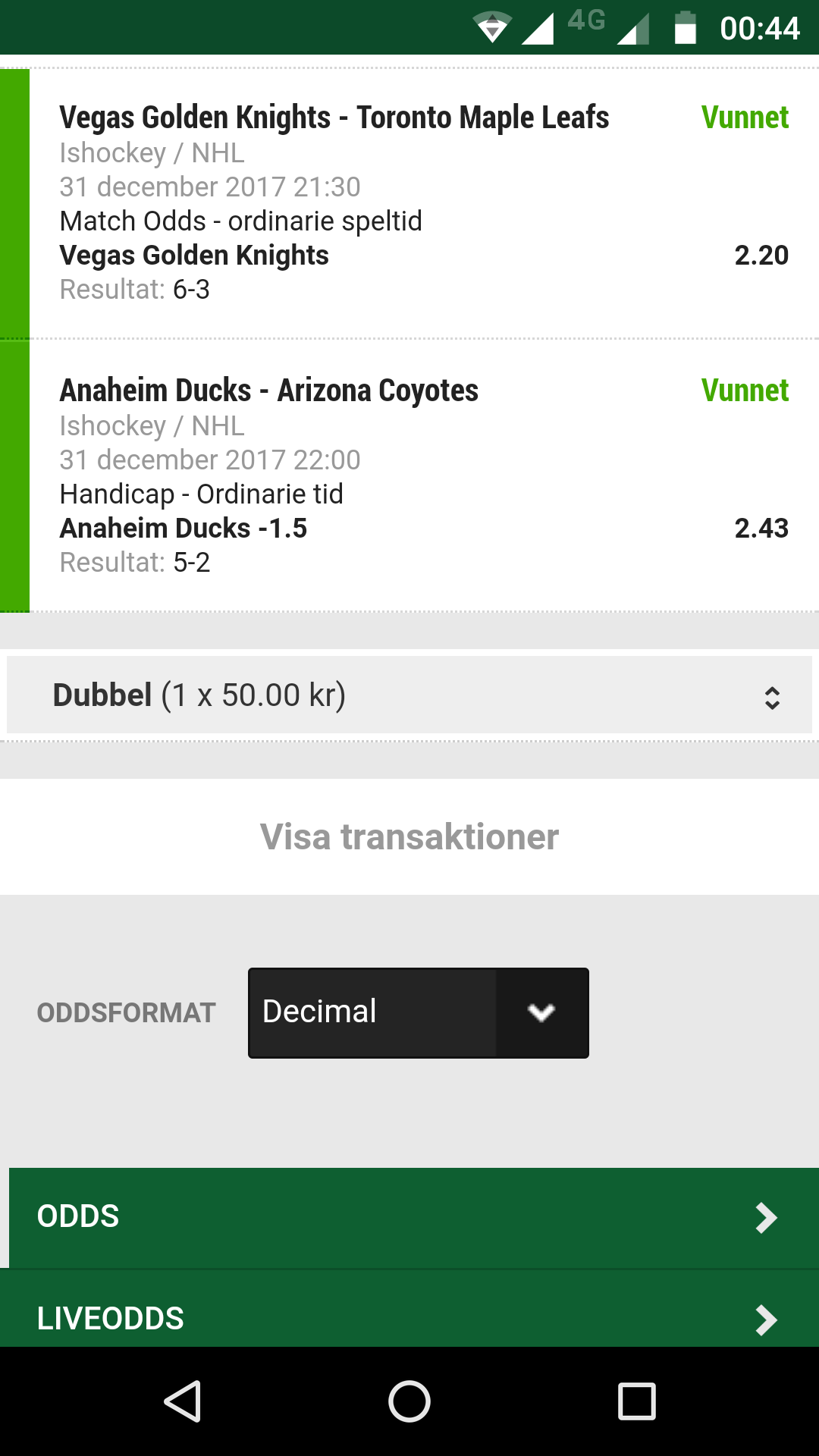Open the Oddsformat Decimal dropdown
Screen dimensions: 819x1456
pos(419,1012)
